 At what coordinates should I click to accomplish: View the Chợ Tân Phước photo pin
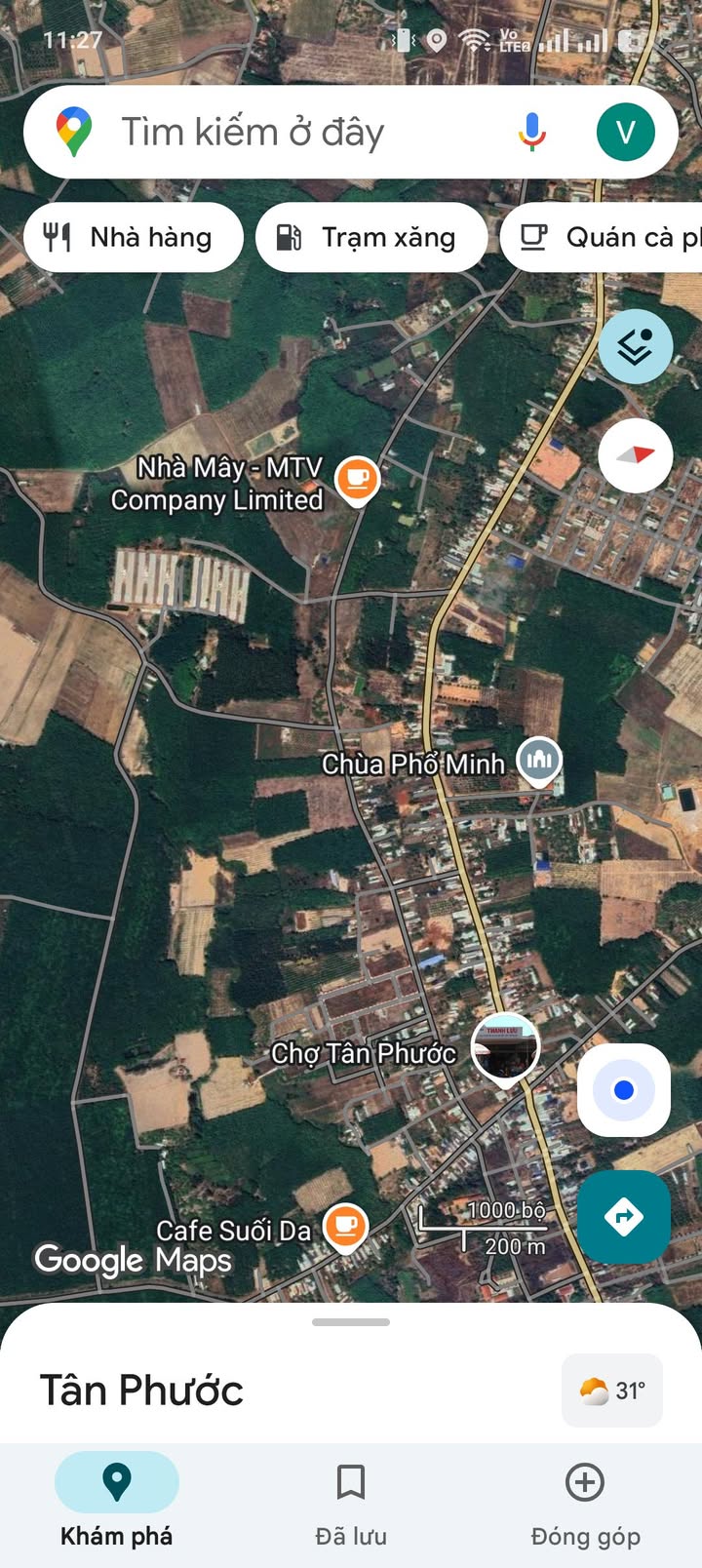pos(505,1048)
